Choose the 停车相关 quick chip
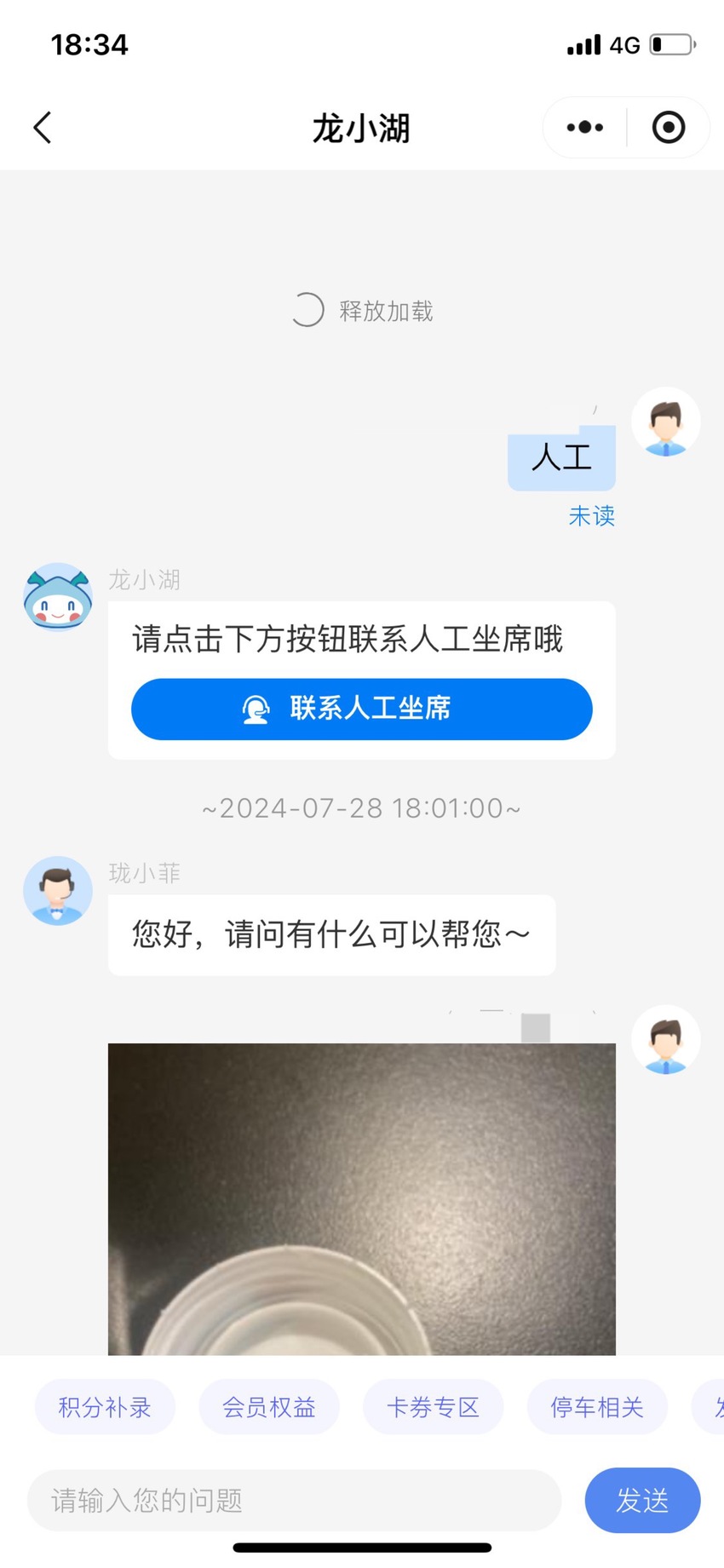Image resolution: width=724 pixels, height=1568 pixels. (597, 1407)
